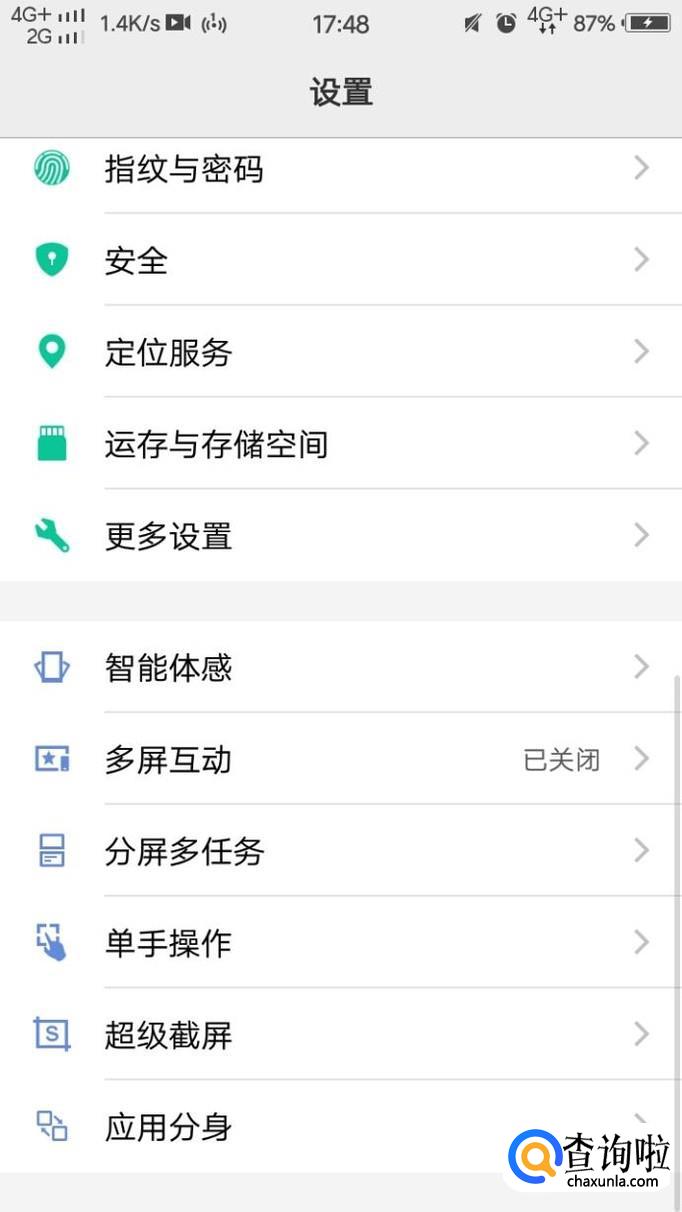The height and width of the screenshot is (1212, 682).
Task: Open 应用分身 app clone settings
Action: [x=168, y=1127]
